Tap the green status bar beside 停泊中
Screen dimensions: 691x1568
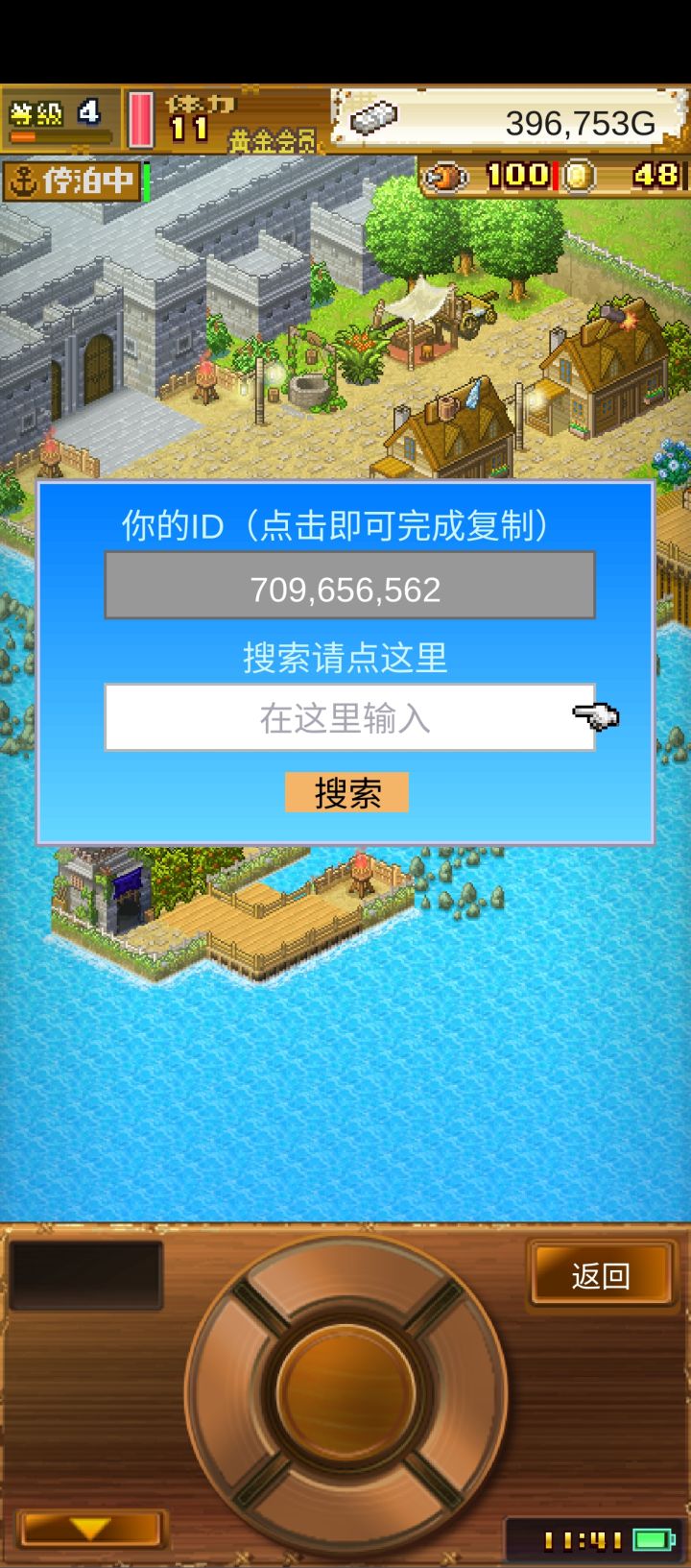[144, 179]
